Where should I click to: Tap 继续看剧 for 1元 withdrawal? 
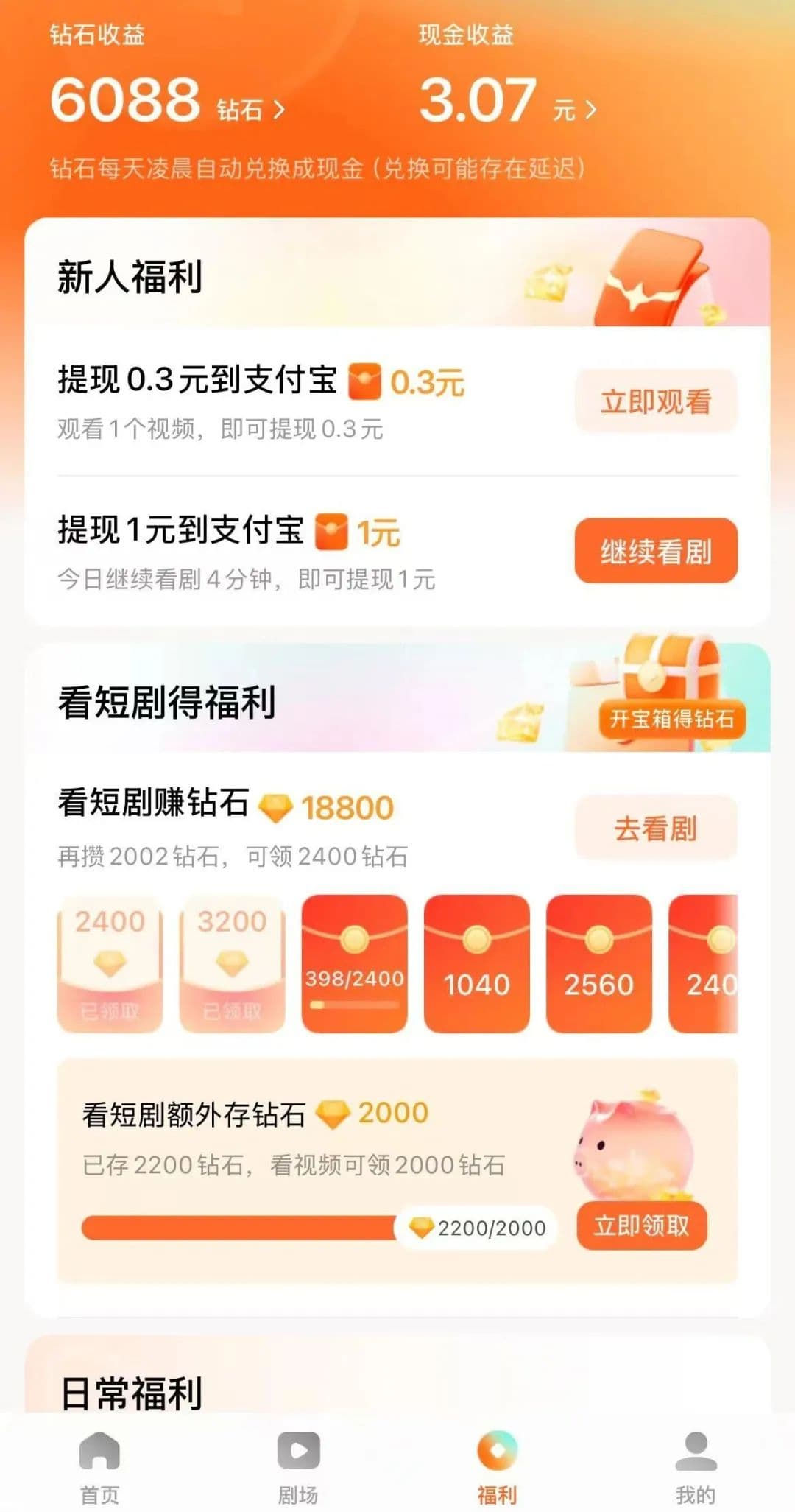pyautogui.click(x=656, y=551)
